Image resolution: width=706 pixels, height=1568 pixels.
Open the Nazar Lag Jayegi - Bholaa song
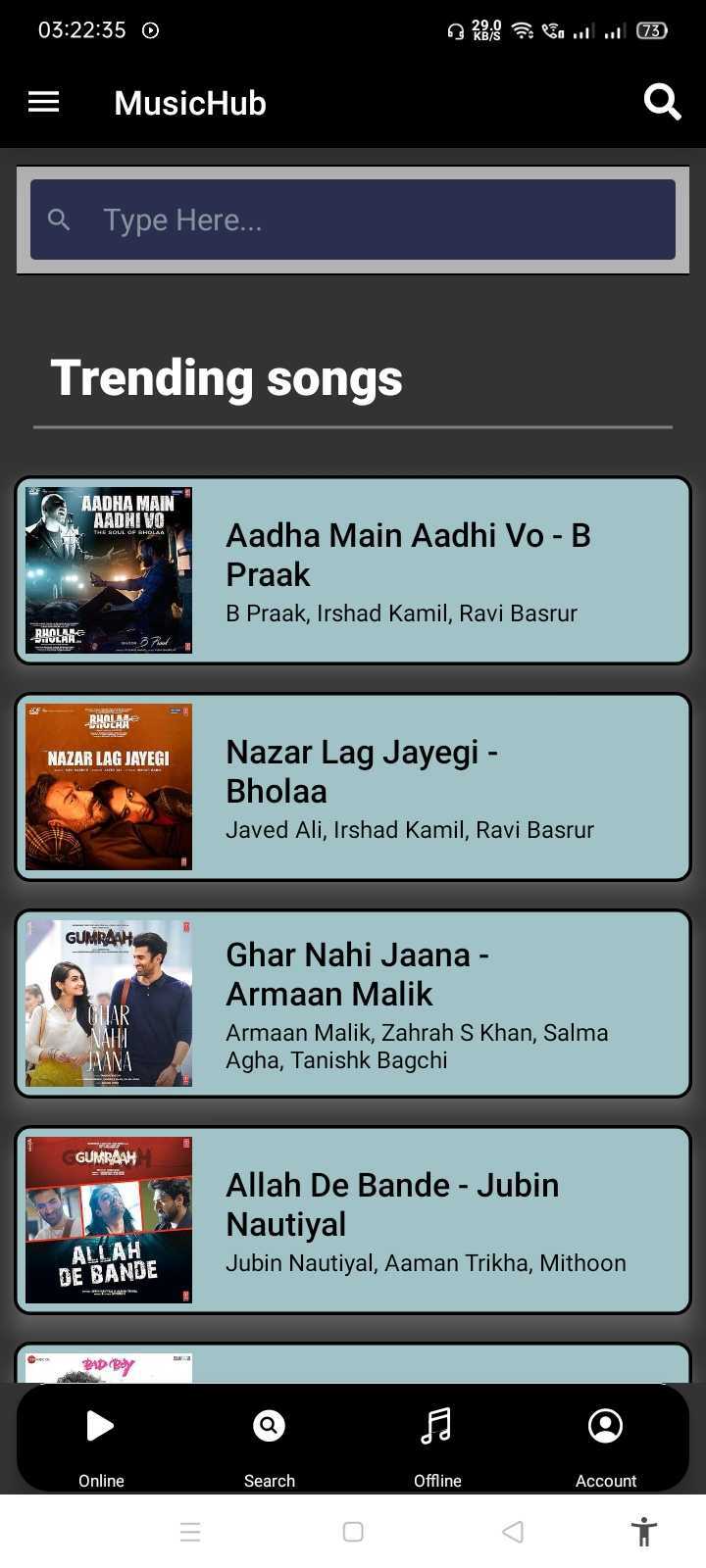[x=353, y=787]
